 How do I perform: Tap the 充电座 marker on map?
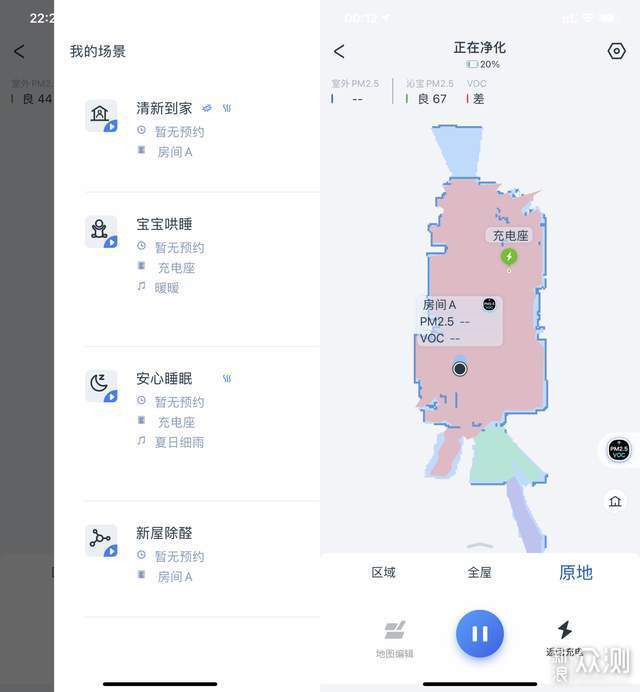pos(509,256)
